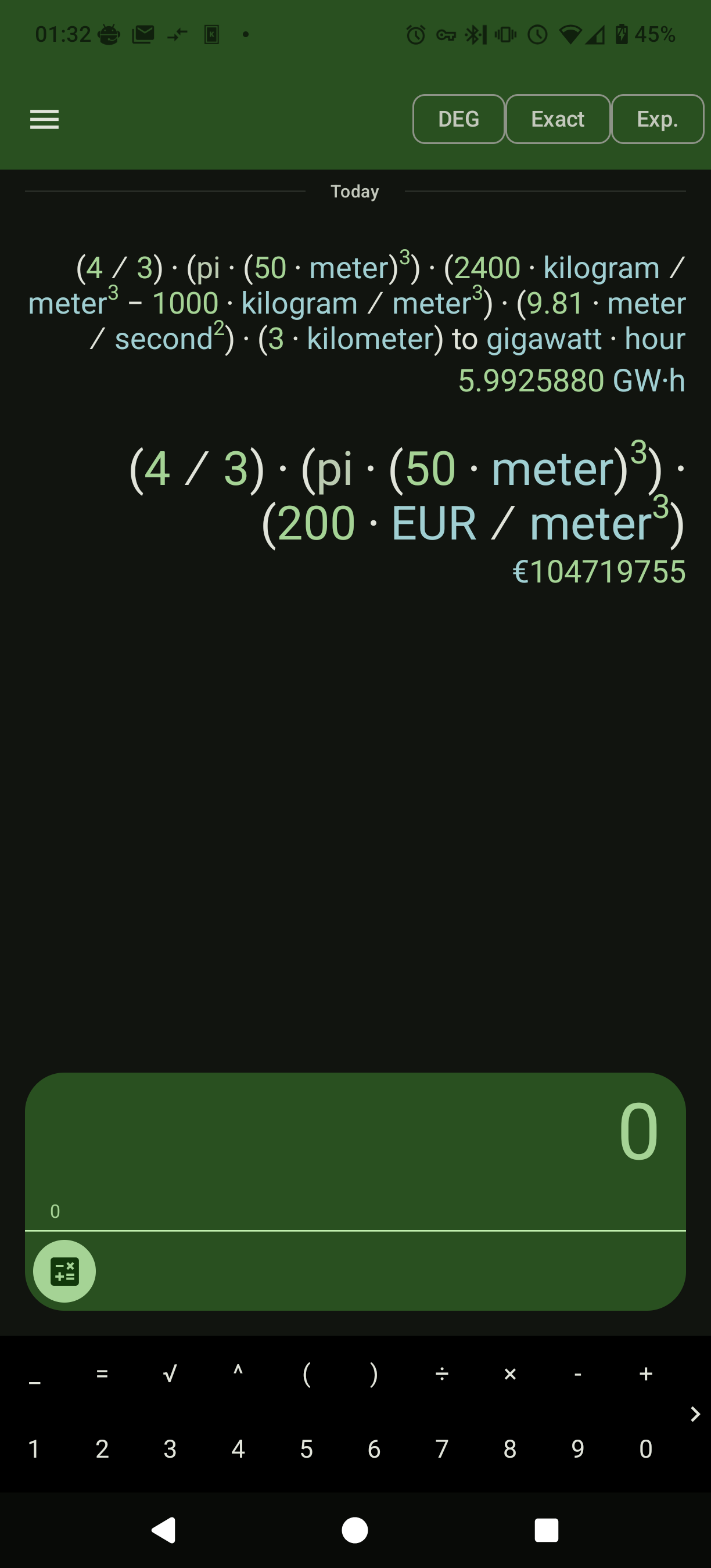The width and height of the screenshot is (711, 1568).
Task: Enter the digit 4
Action: pyautogui.click(x=238, y=1449)
